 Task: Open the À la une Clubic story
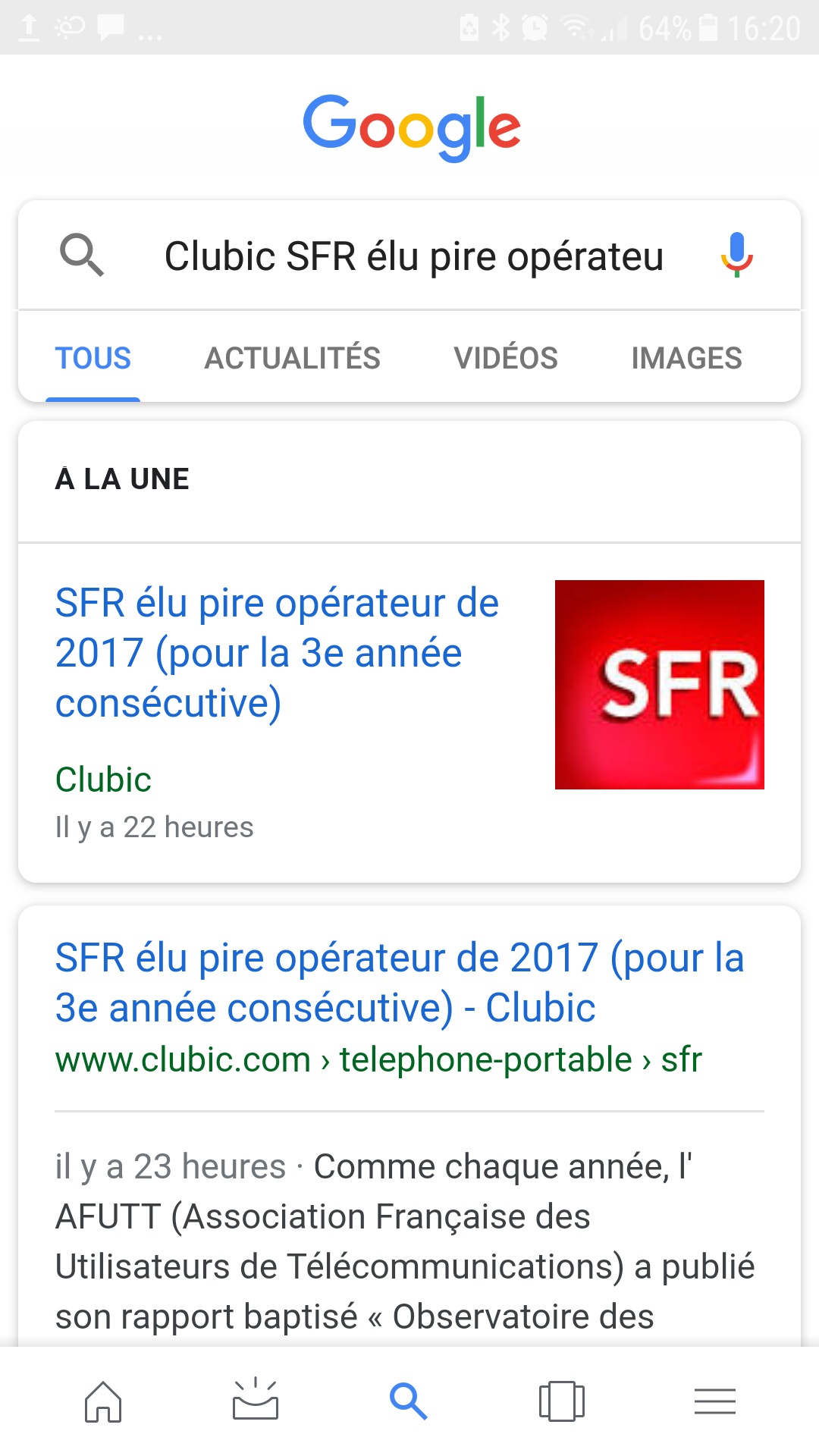point(277,652)
